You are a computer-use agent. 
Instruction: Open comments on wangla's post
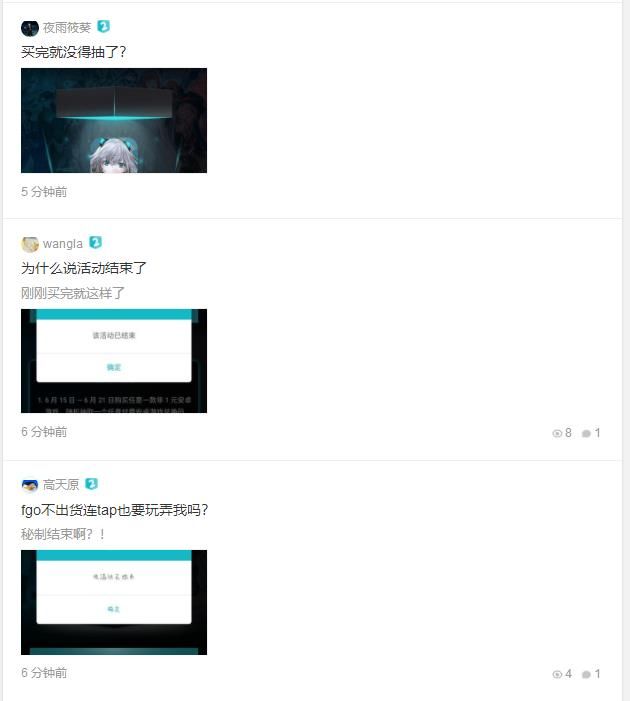pos(591,433)
